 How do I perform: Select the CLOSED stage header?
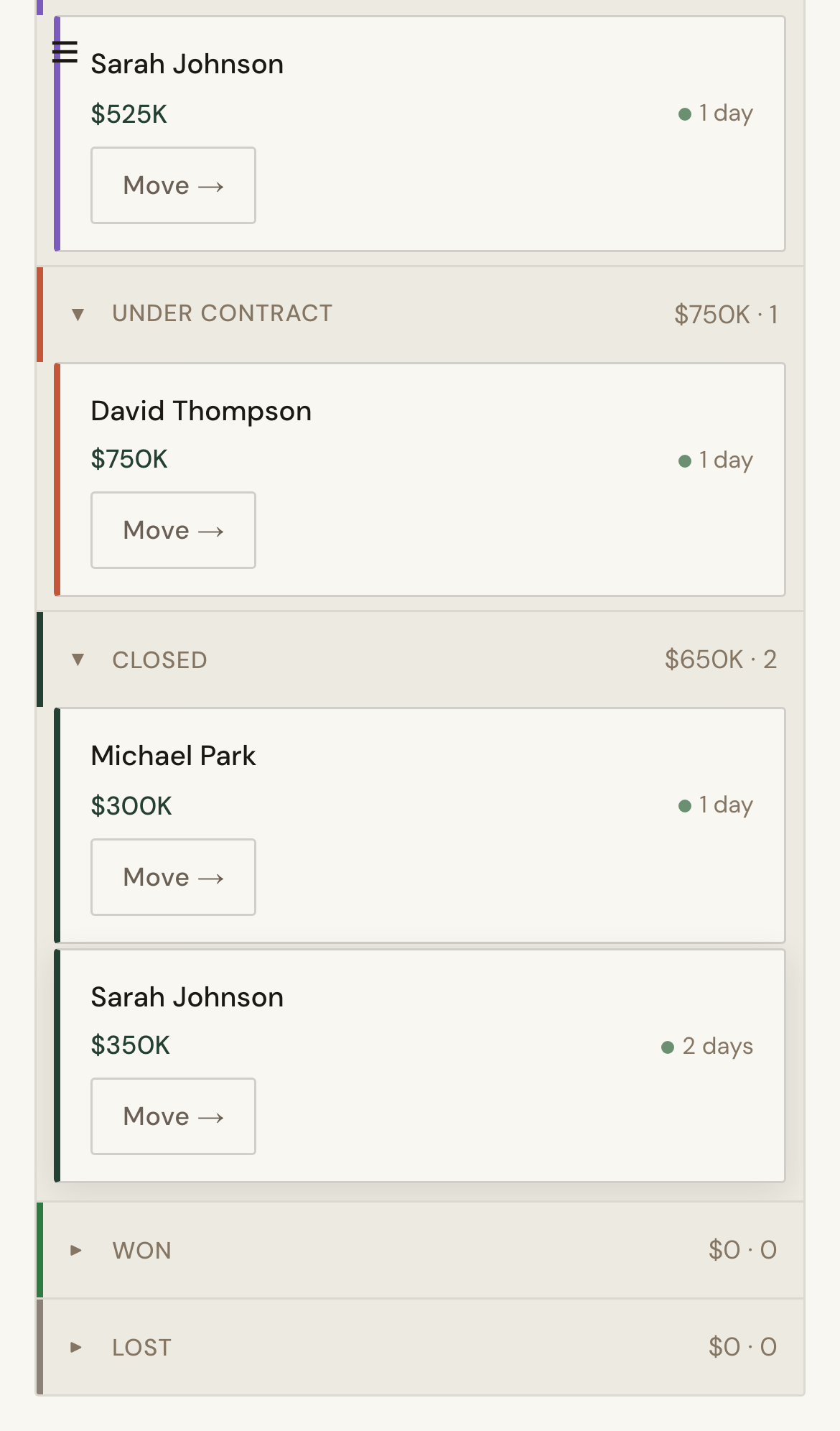point(159,659)
